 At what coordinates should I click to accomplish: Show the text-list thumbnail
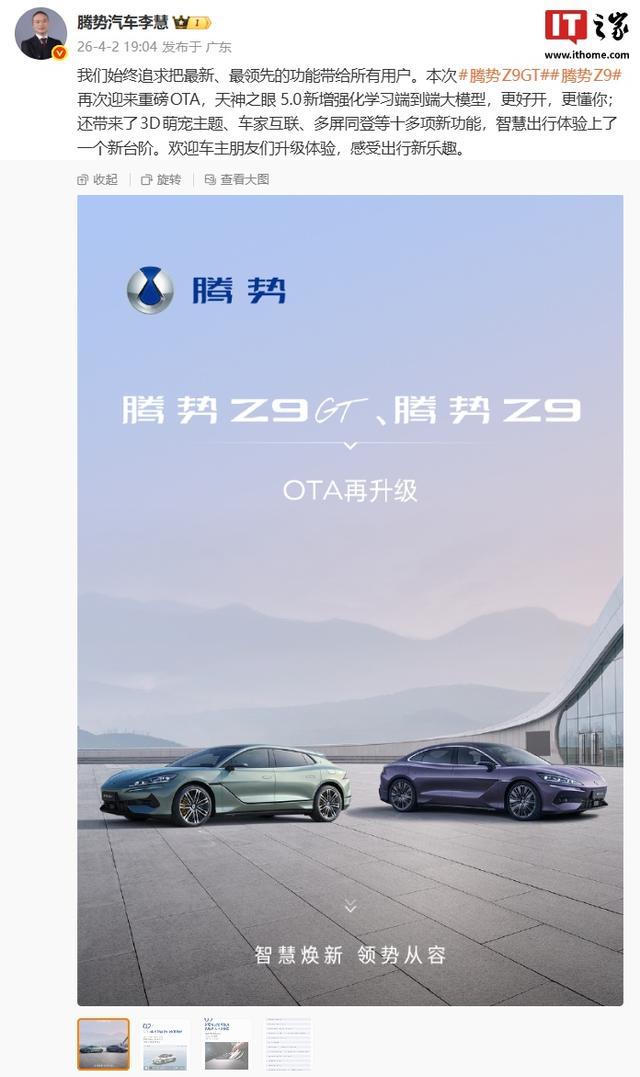pos(288,1044)
